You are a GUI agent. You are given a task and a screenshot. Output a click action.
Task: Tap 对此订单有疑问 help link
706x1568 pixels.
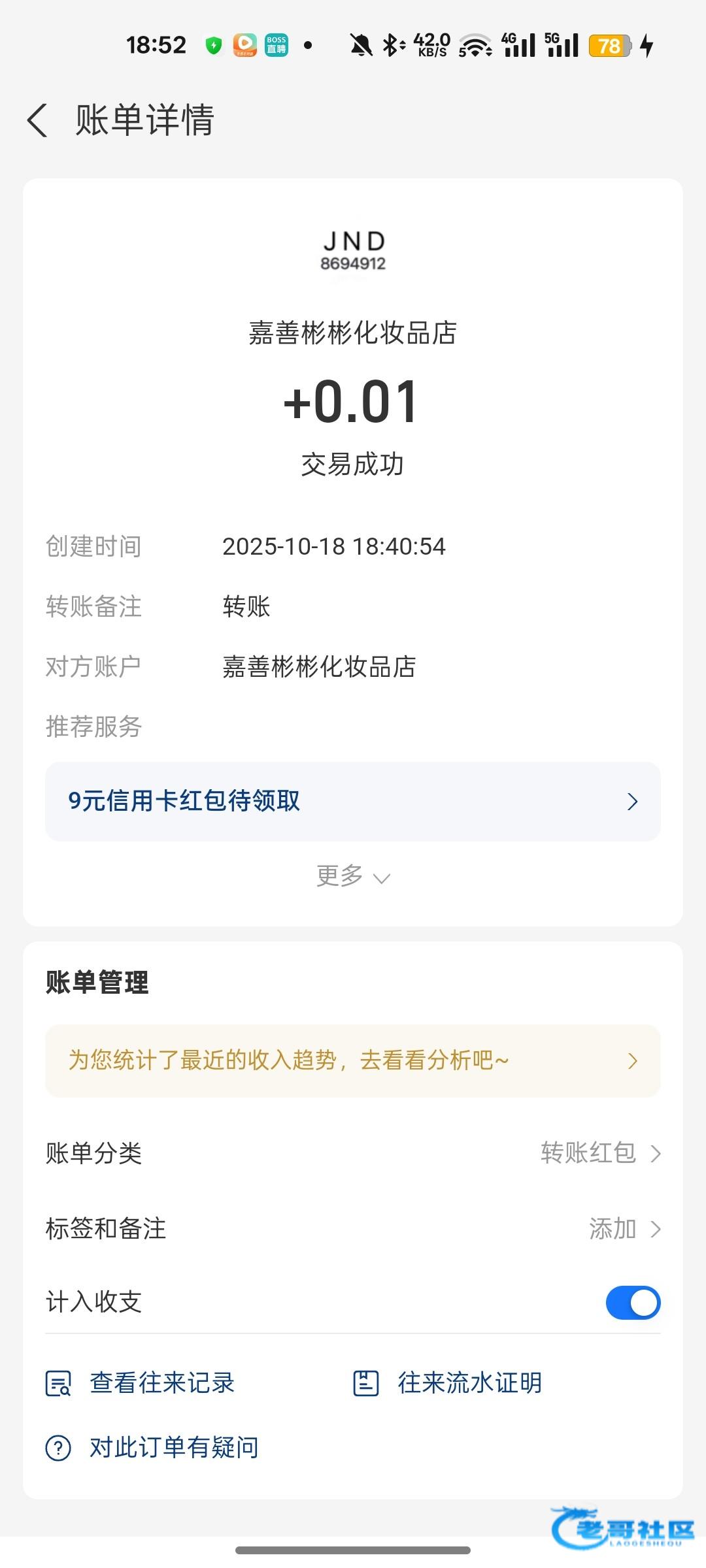click(152, 1447)
